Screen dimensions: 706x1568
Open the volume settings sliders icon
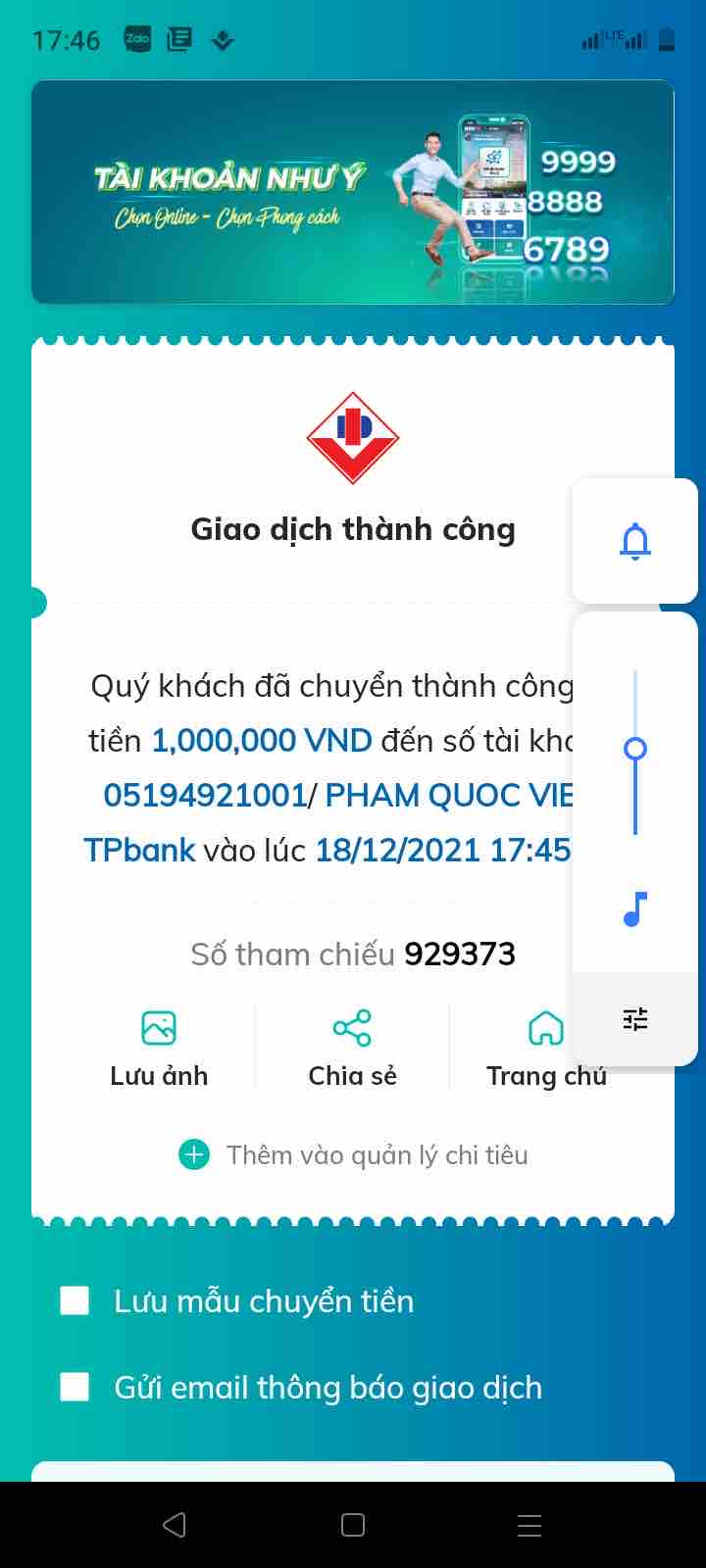click(x=635, y=1019)
